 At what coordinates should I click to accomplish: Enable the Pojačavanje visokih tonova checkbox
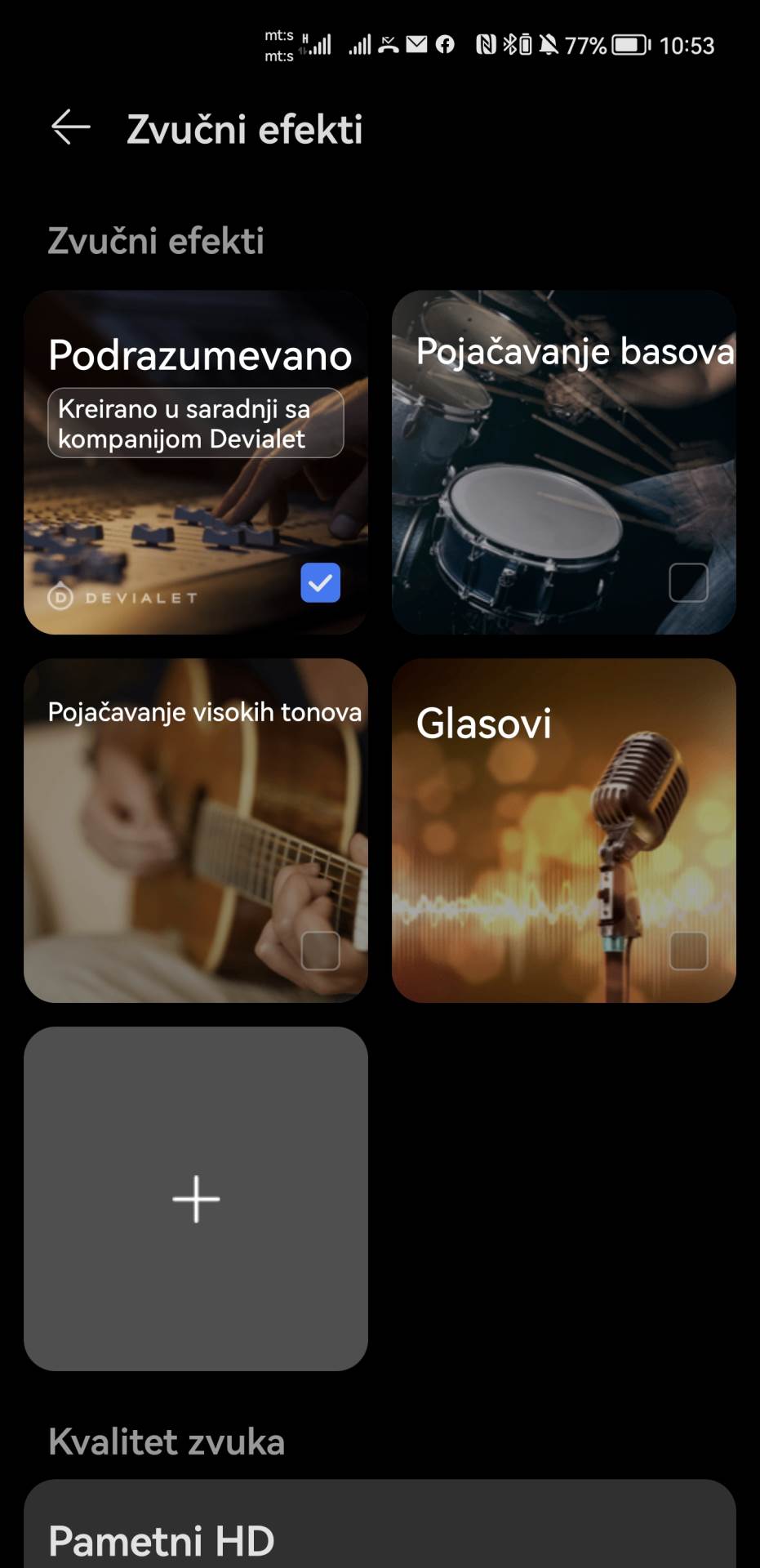(x=319, y=950)
